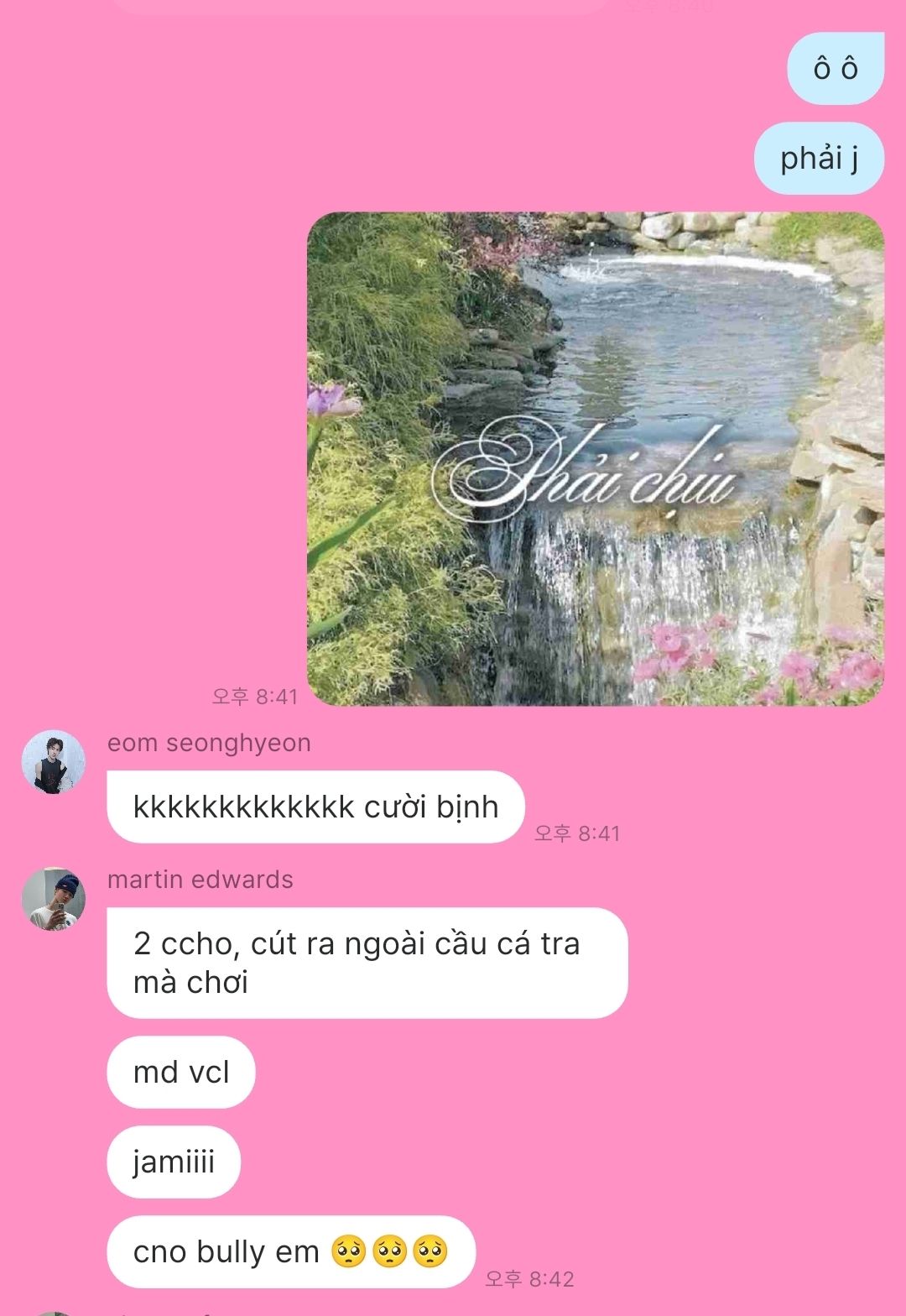
Task: Open the waterfall image with Phải chịu text
Action: [x=596, y=458]
